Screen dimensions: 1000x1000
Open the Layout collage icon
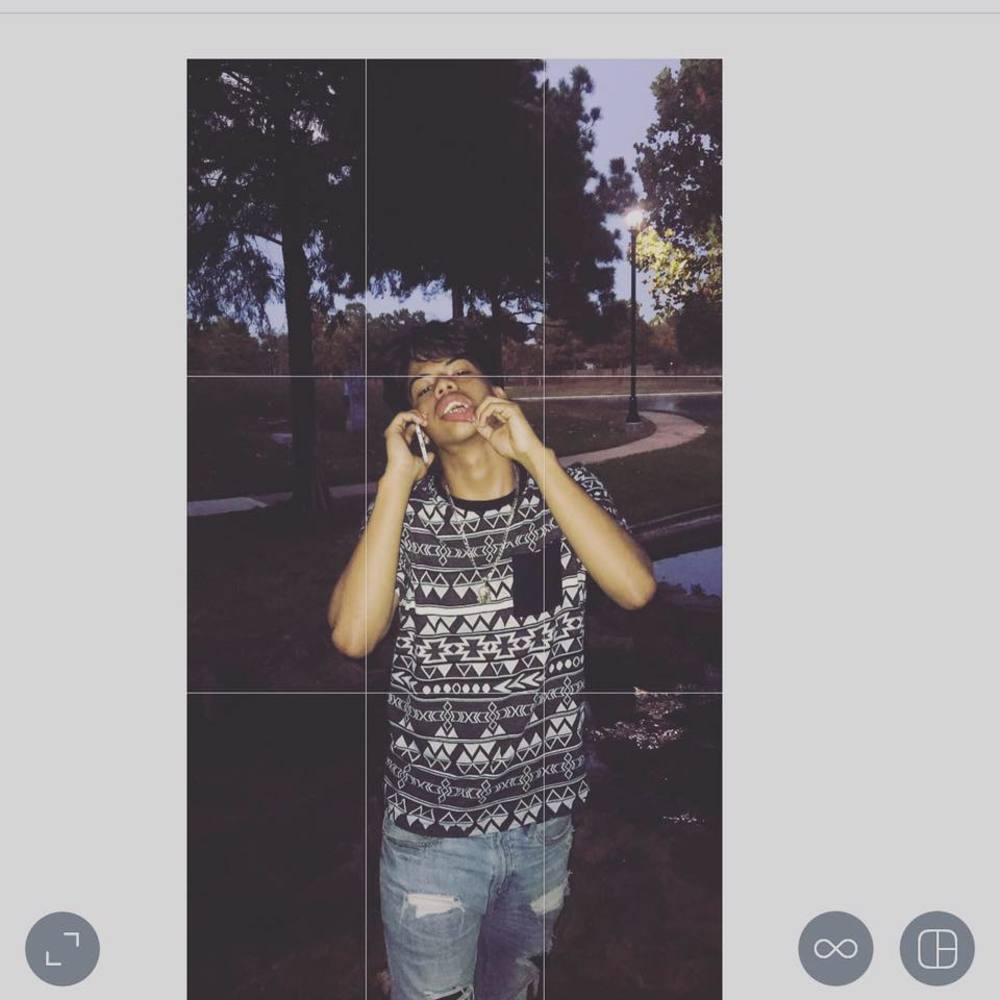[x=937, y=949]
